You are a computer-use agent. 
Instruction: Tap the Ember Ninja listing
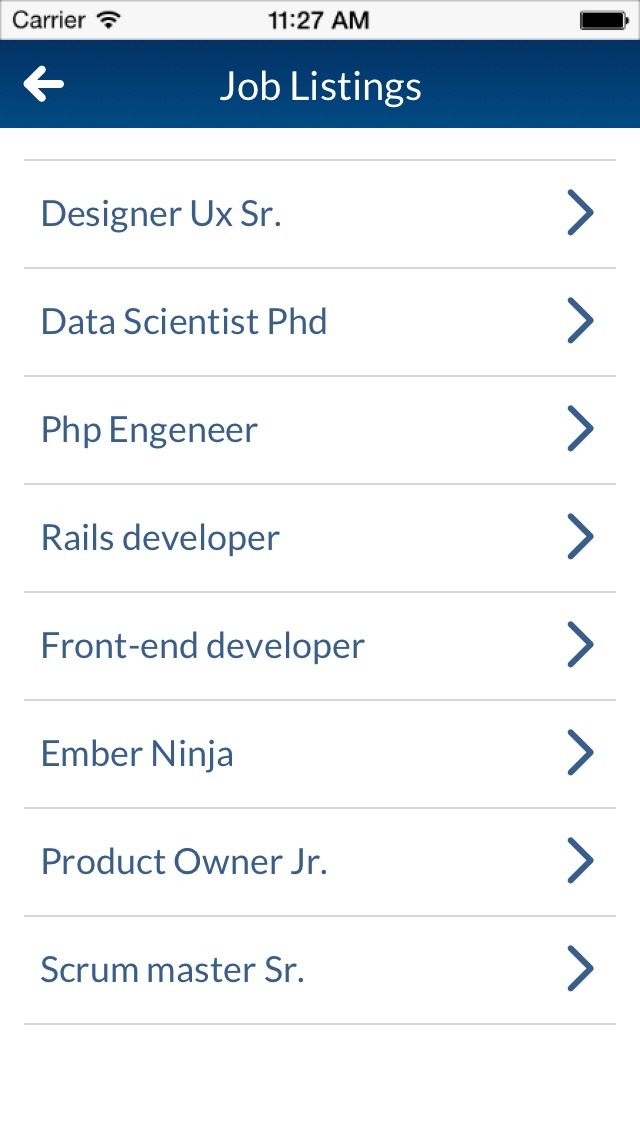tap(320, 753)
